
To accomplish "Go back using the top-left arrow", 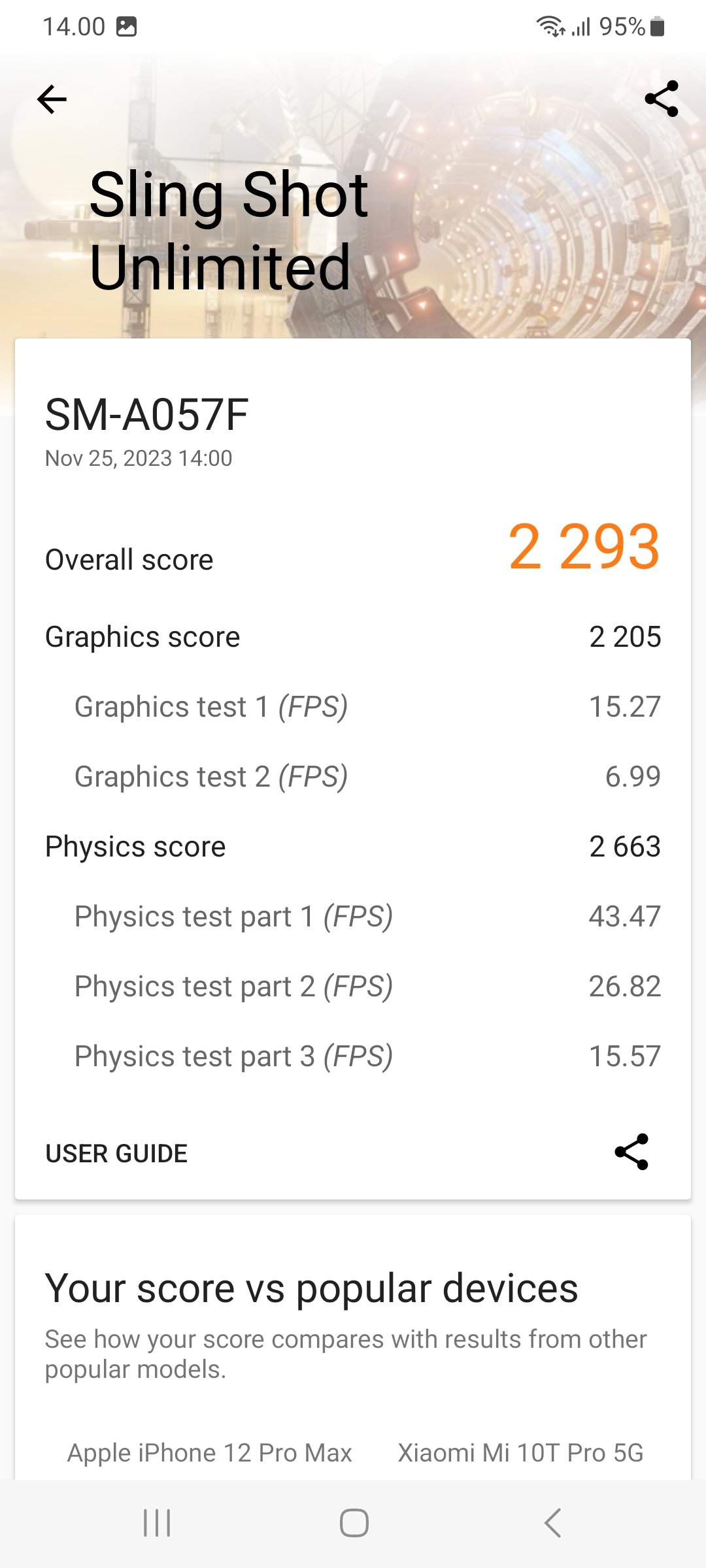I will 52,99.
